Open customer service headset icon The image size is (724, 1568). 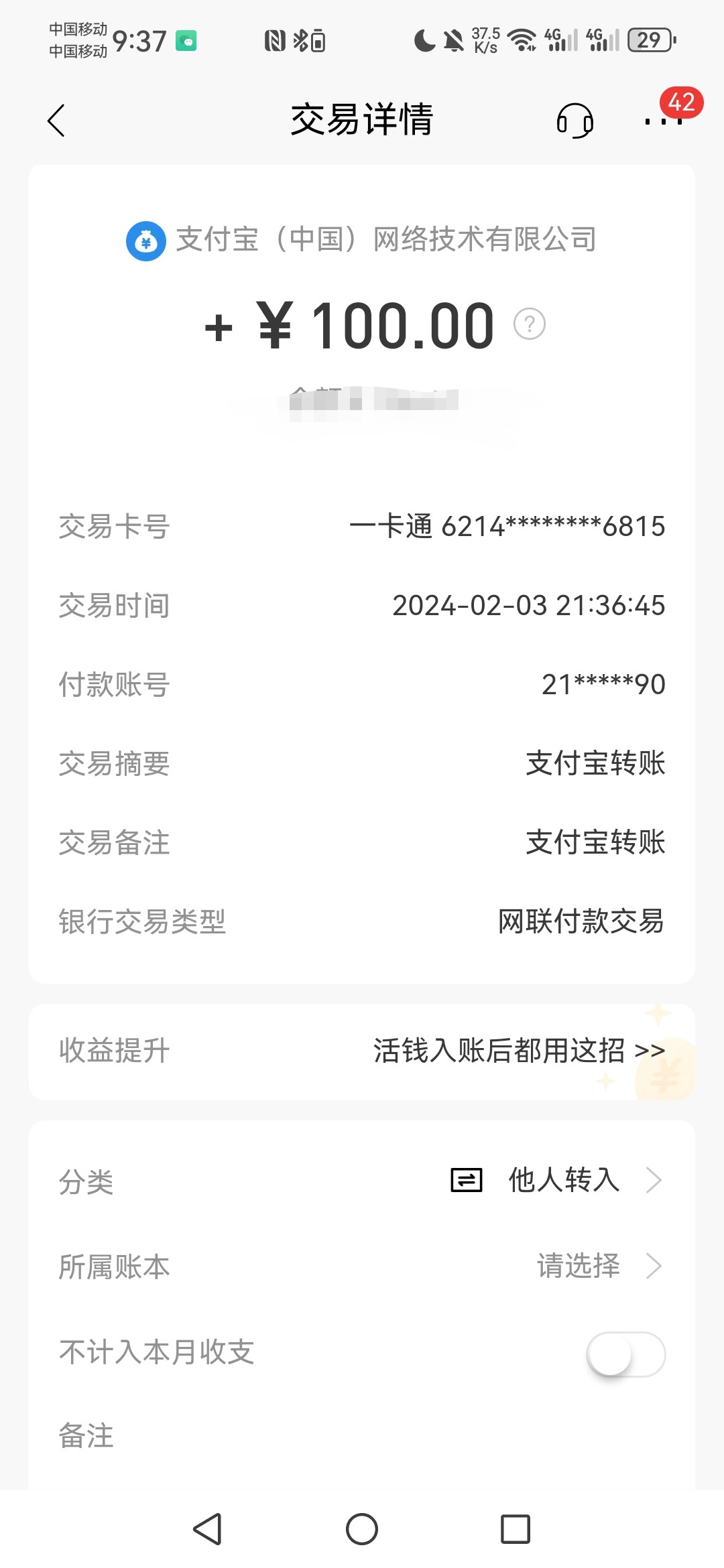(575, 121)
